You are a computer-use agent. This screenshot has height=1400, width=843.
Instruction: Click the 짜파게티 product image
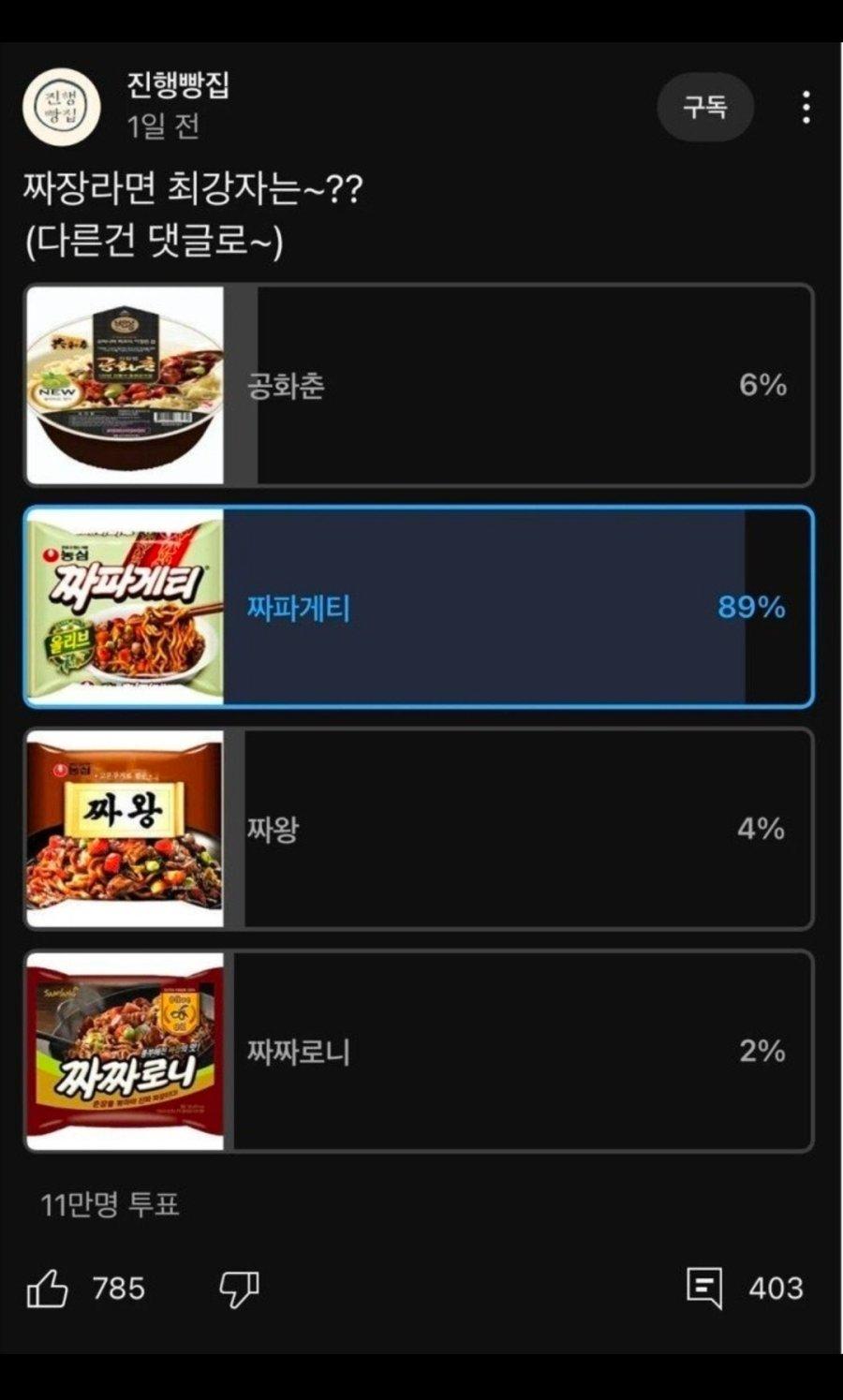126,607
